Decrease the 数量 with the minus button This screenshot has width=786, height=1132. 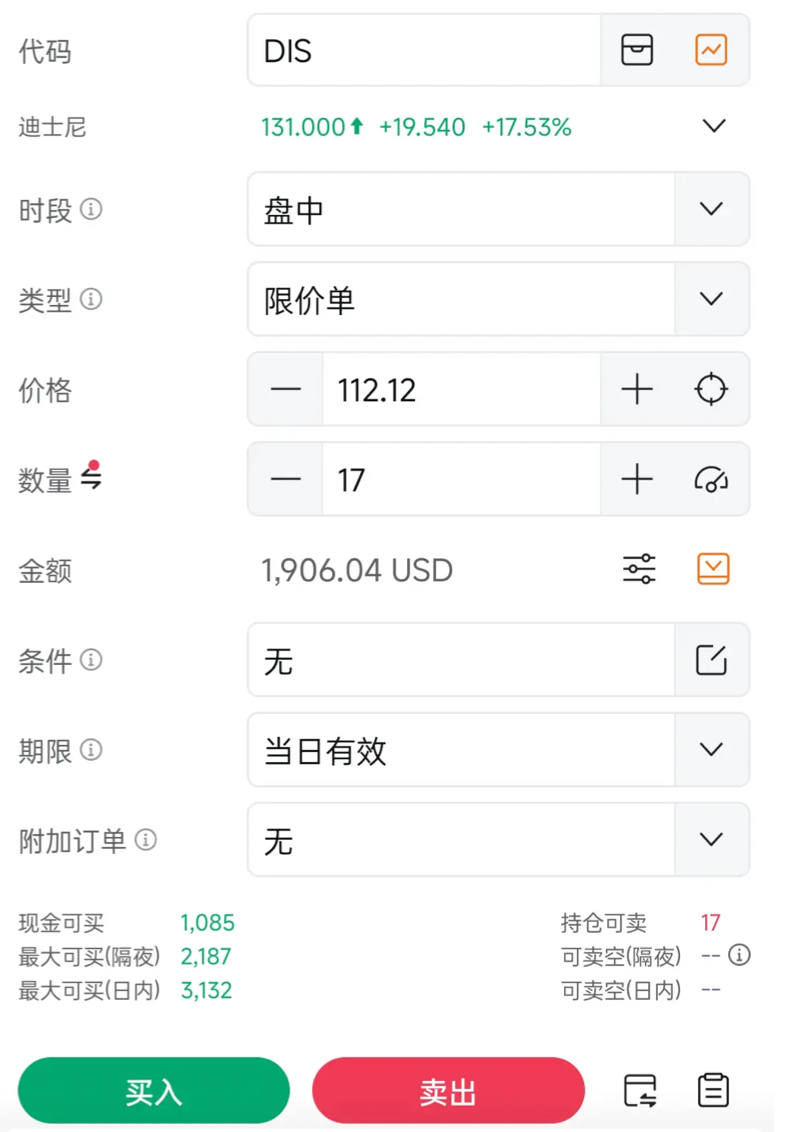click(286, 480)
